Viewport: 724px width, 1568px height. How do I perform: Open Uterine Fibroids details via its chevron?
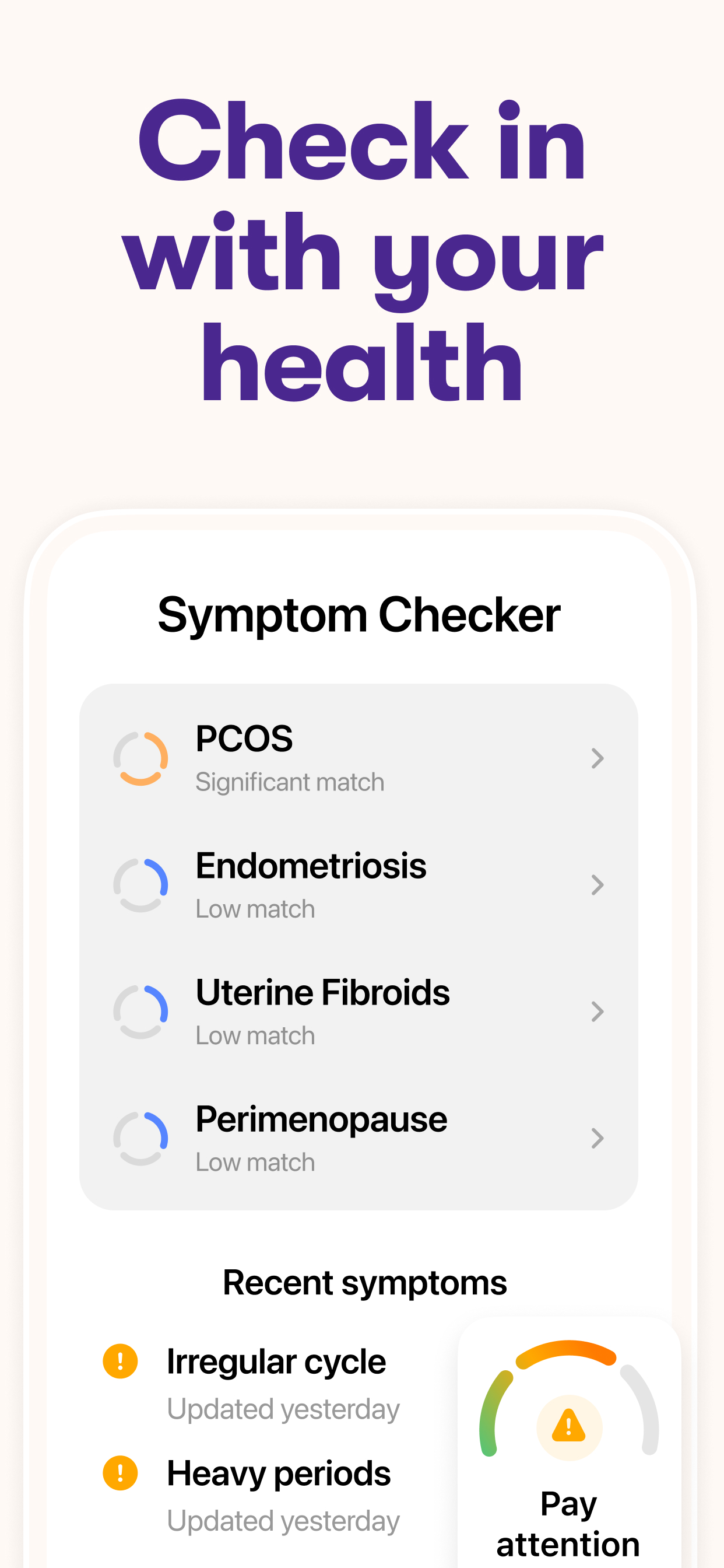coord(598,1010)
